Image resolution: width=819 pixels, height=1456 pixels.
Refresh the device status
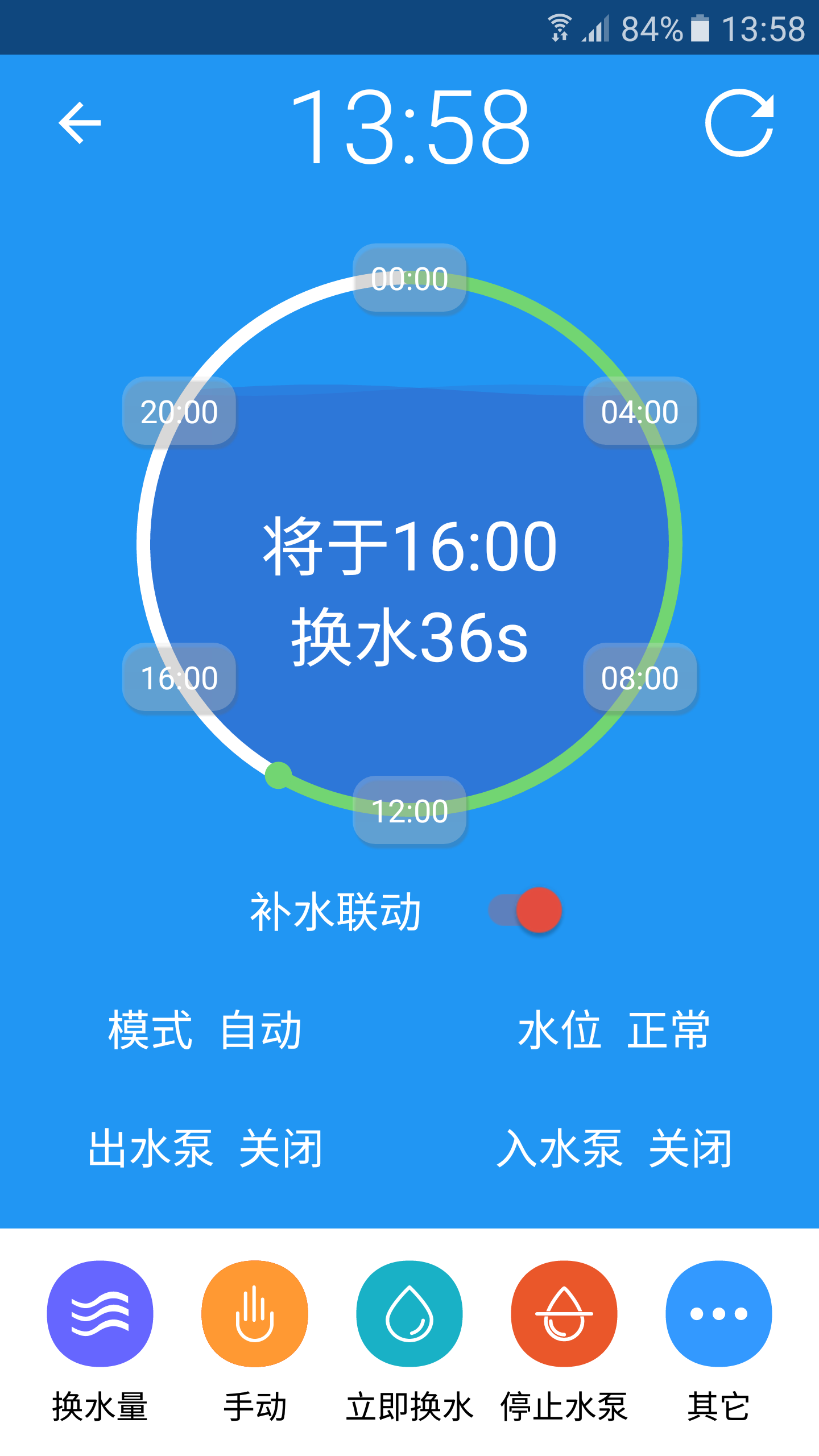pos(739,123)
